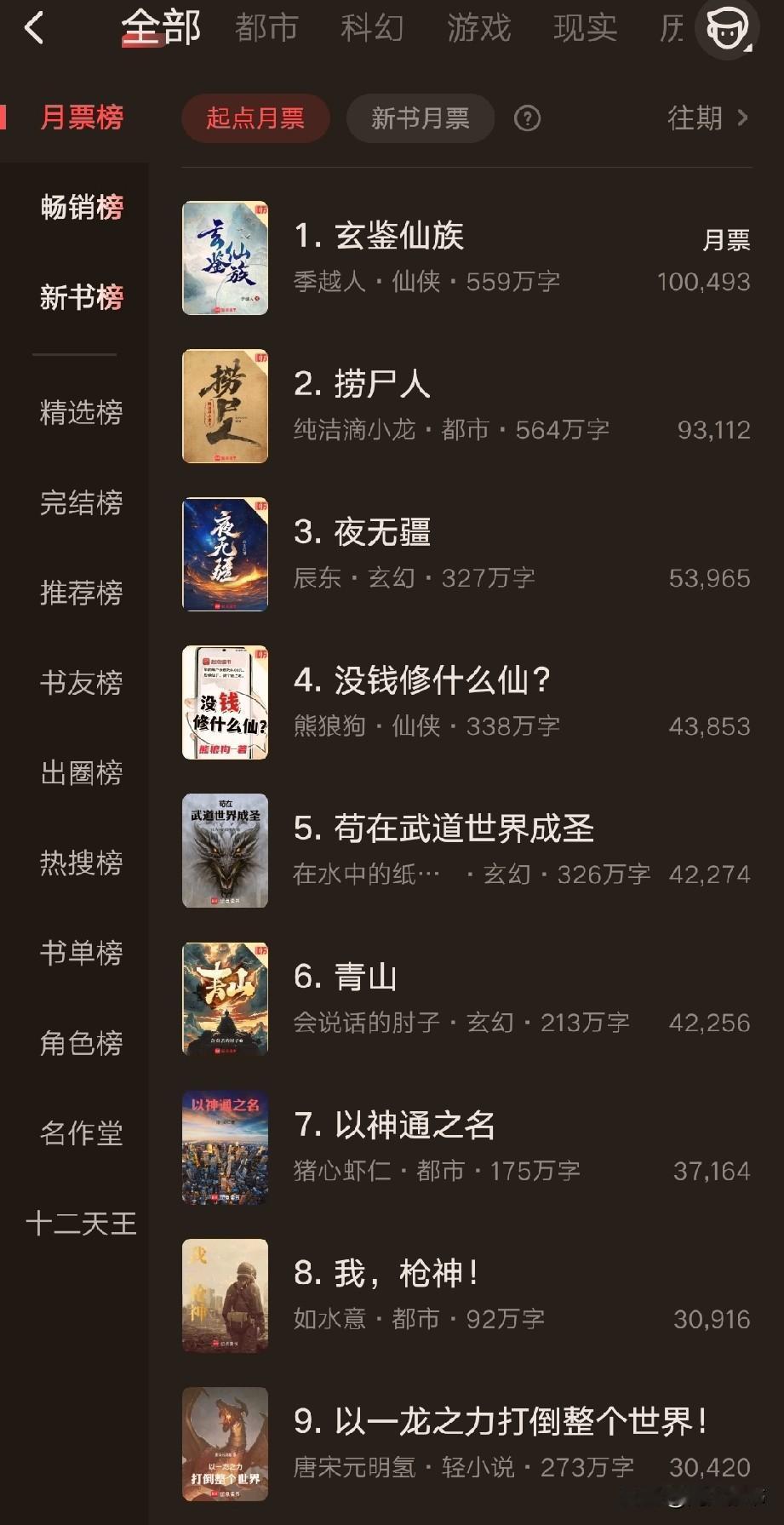Select the 起点月票 filter pill
This screenshot has height=1525, width=784.
tap(255, 118)
